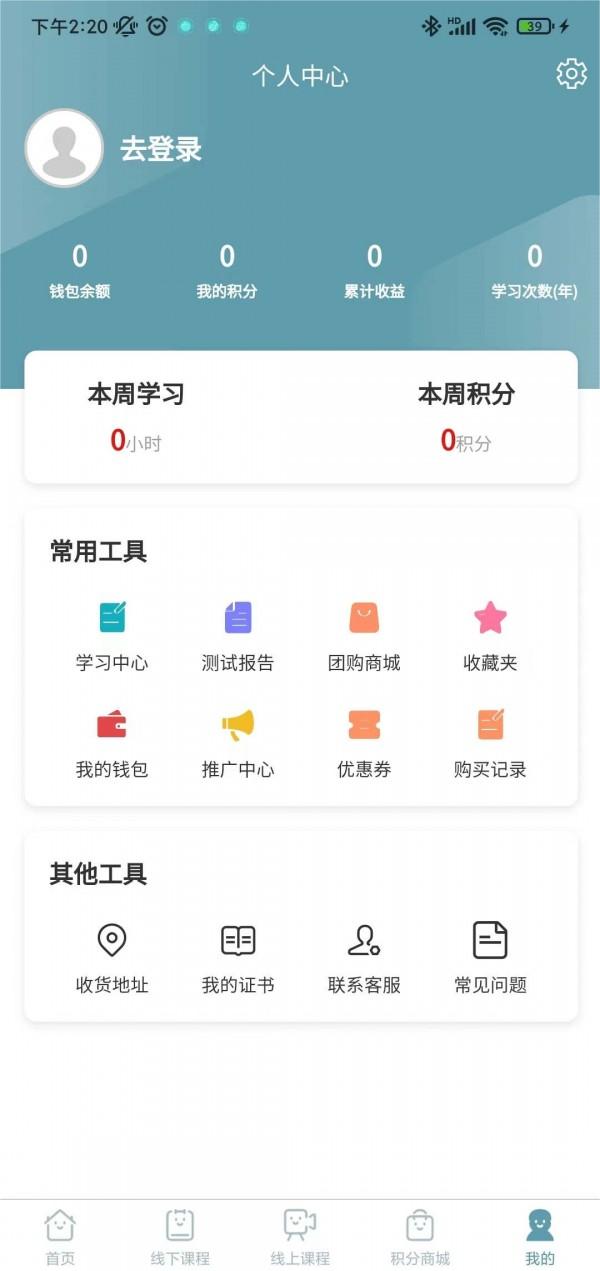
Task: Open 收货地址
Action: (112, 958)
